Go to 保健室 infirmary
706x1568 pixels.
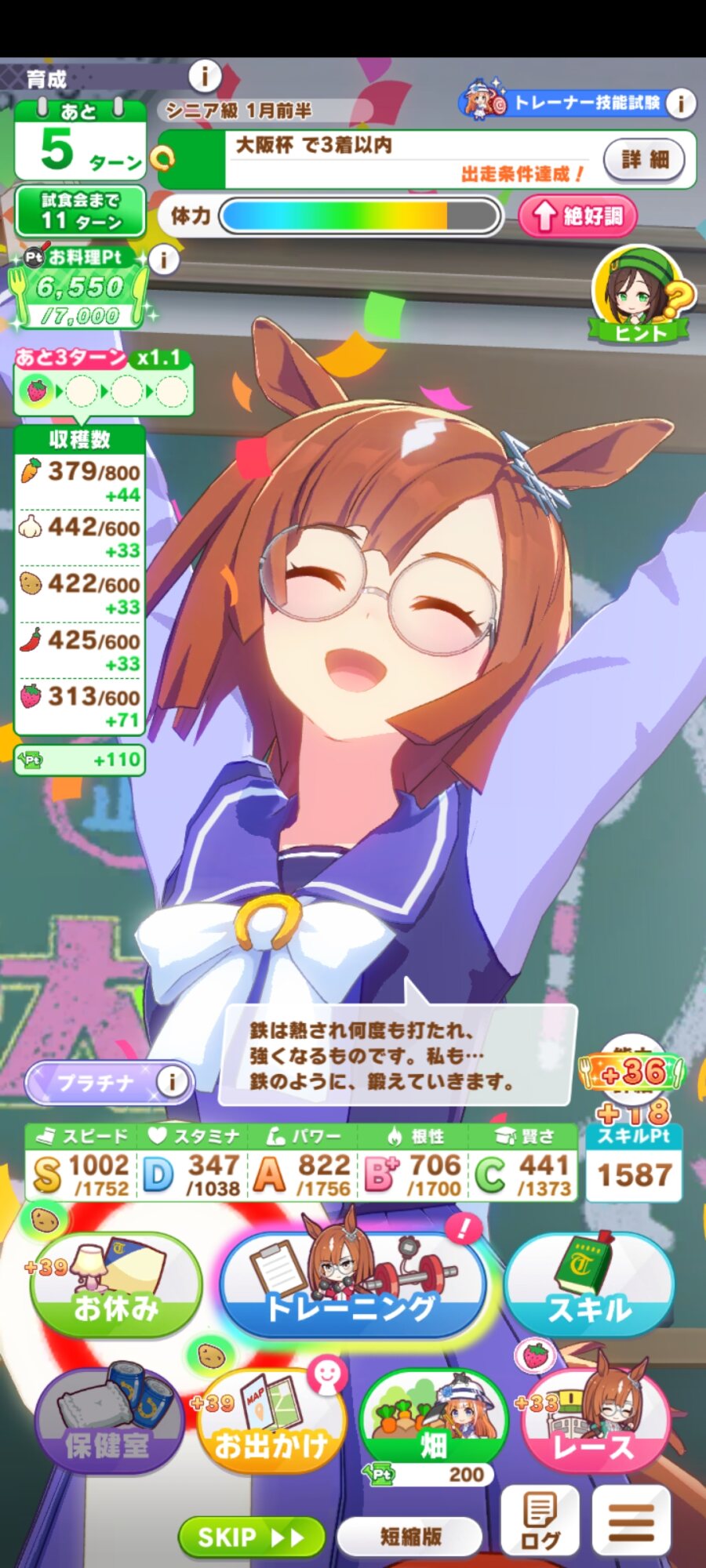107,1421
